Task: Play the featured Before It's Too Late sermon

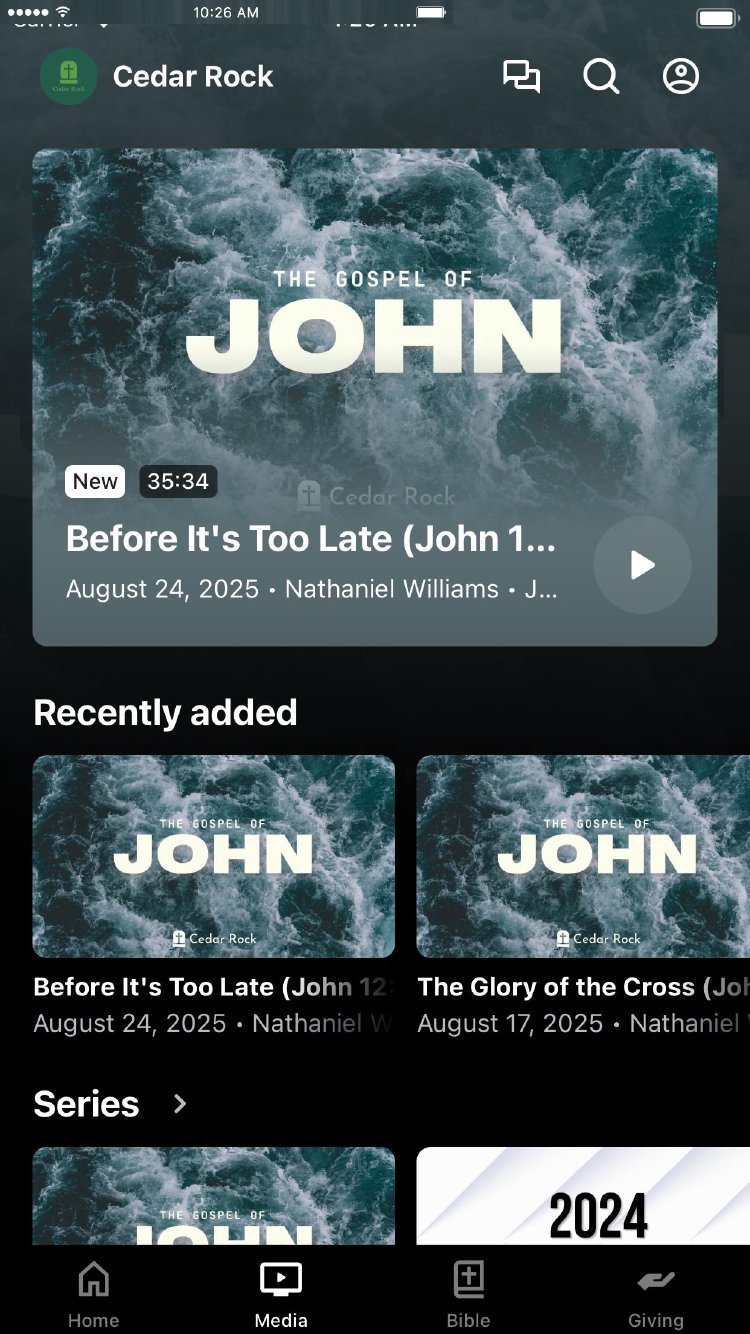Action: tap(642, 565)
